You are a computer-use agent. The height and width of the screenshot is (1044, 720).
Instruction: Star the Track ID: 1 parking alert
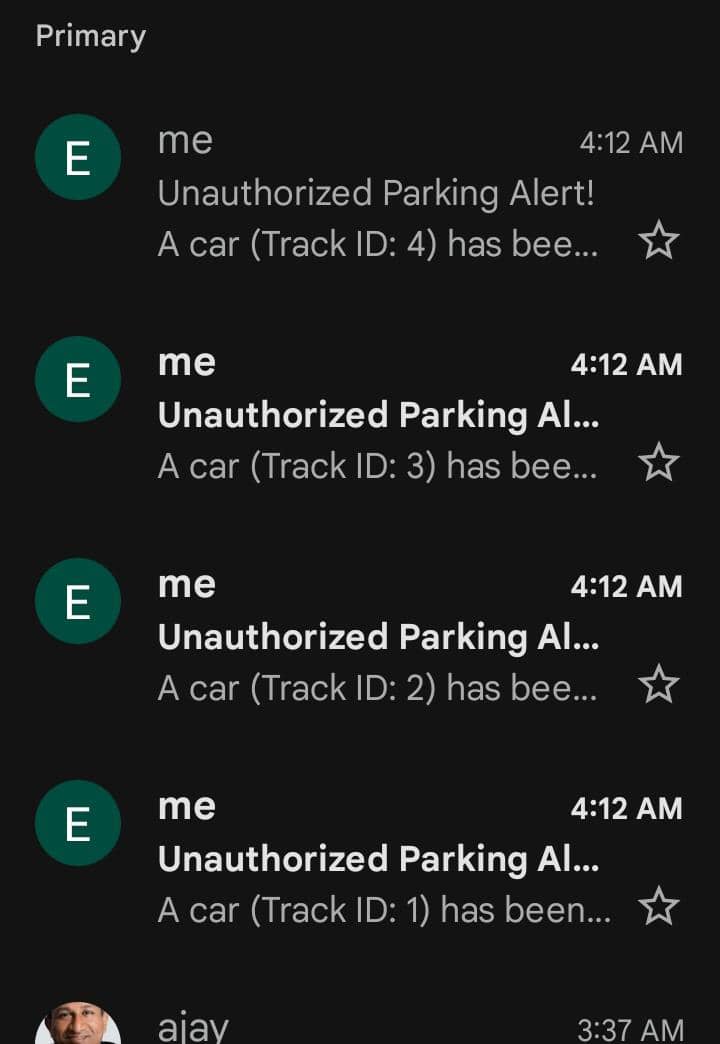[658, 908]
